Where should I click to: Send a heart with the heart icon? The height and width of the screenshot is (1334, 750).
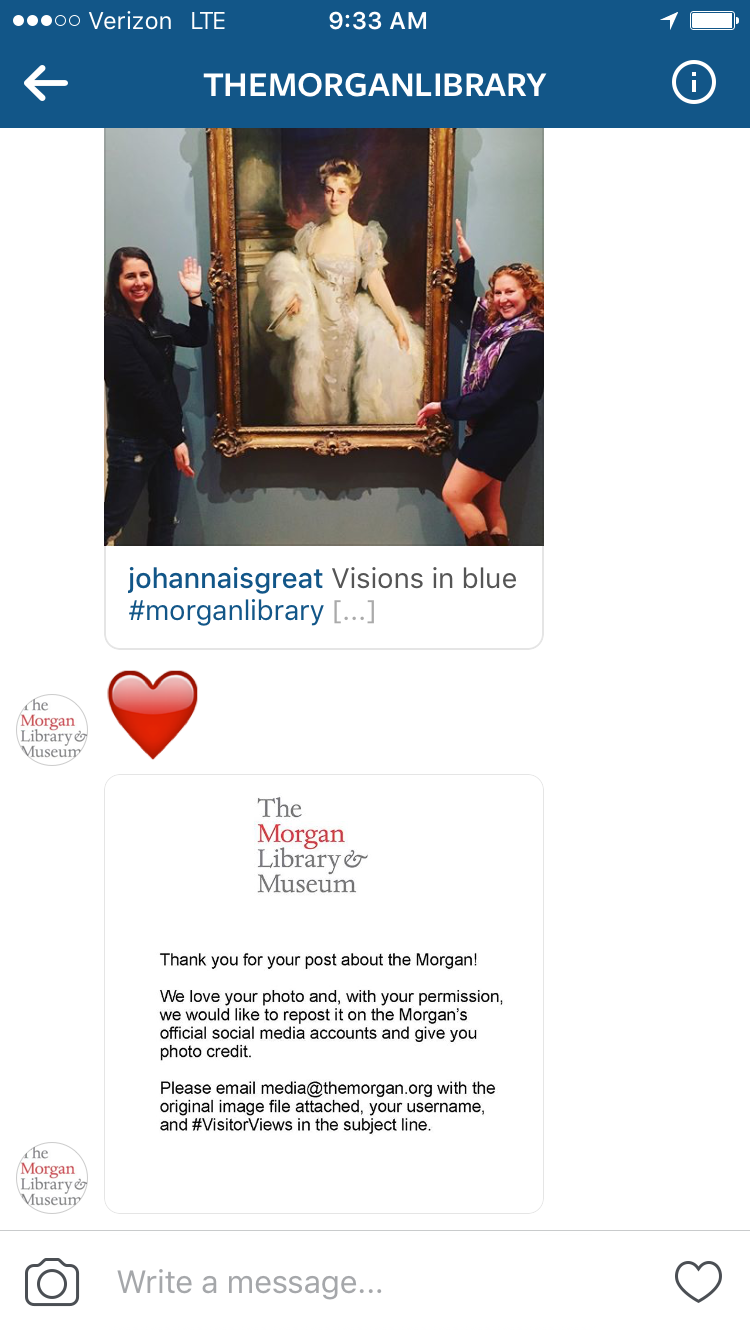698,1282
